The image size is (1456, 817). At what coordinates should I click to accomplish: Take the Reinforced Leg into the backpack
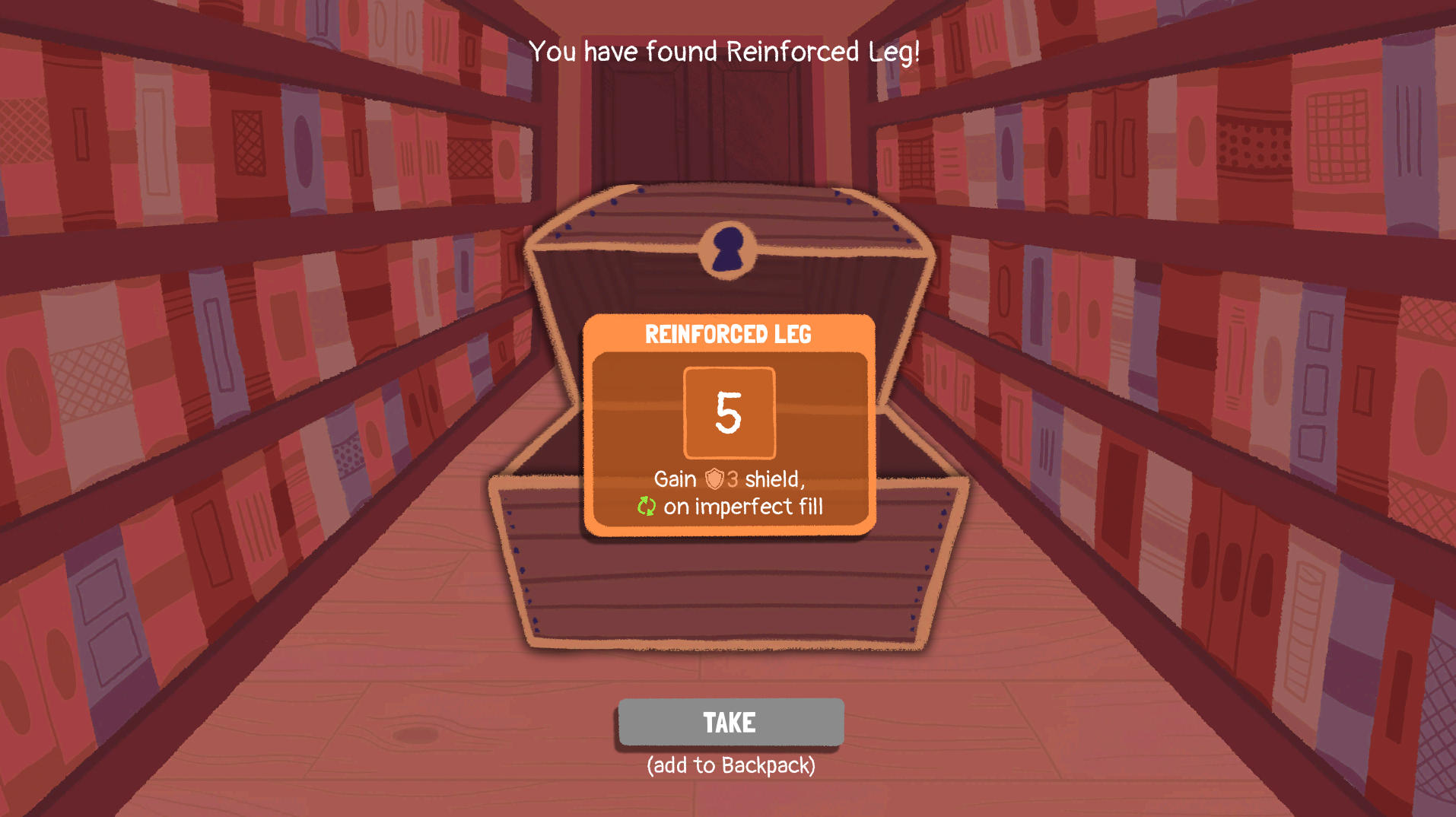[730, 722]
